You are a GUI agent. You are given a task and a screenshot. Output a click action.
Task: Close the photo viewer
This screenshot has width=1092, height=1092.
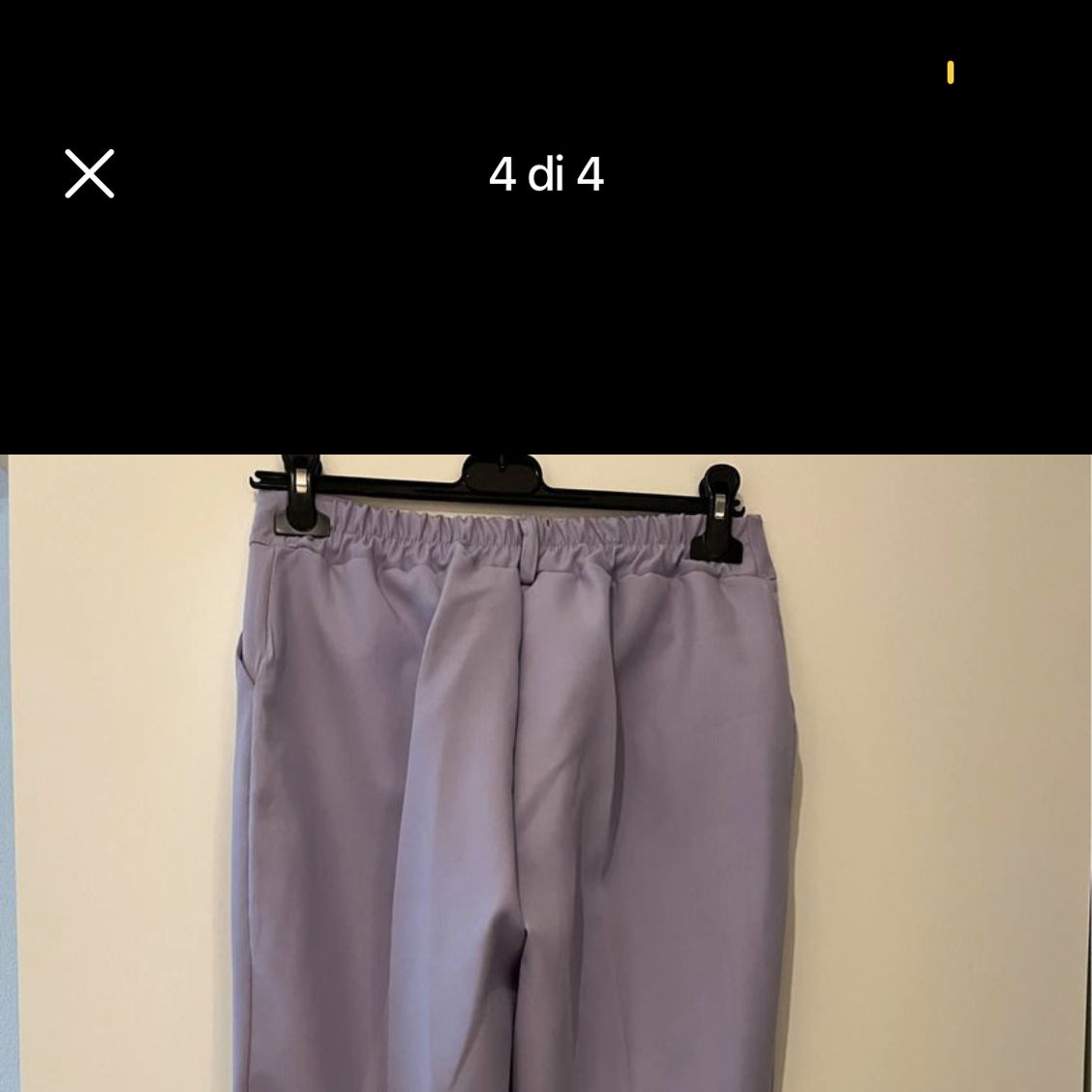(x=89, y=174)
